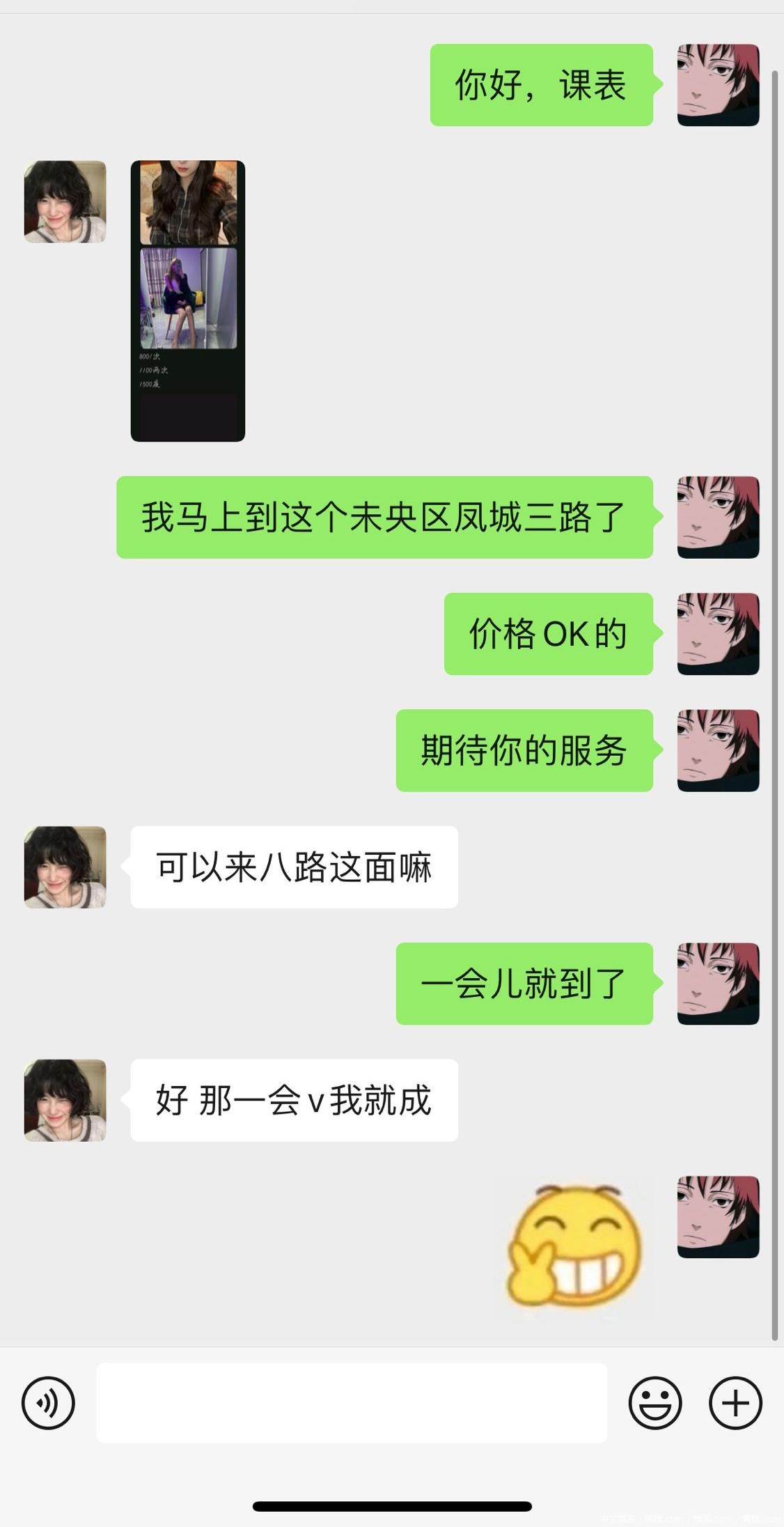This screenshot has height=1527, width=784.
Task: Tap own avatar beside 你好，课表
Action: (718, 85)
